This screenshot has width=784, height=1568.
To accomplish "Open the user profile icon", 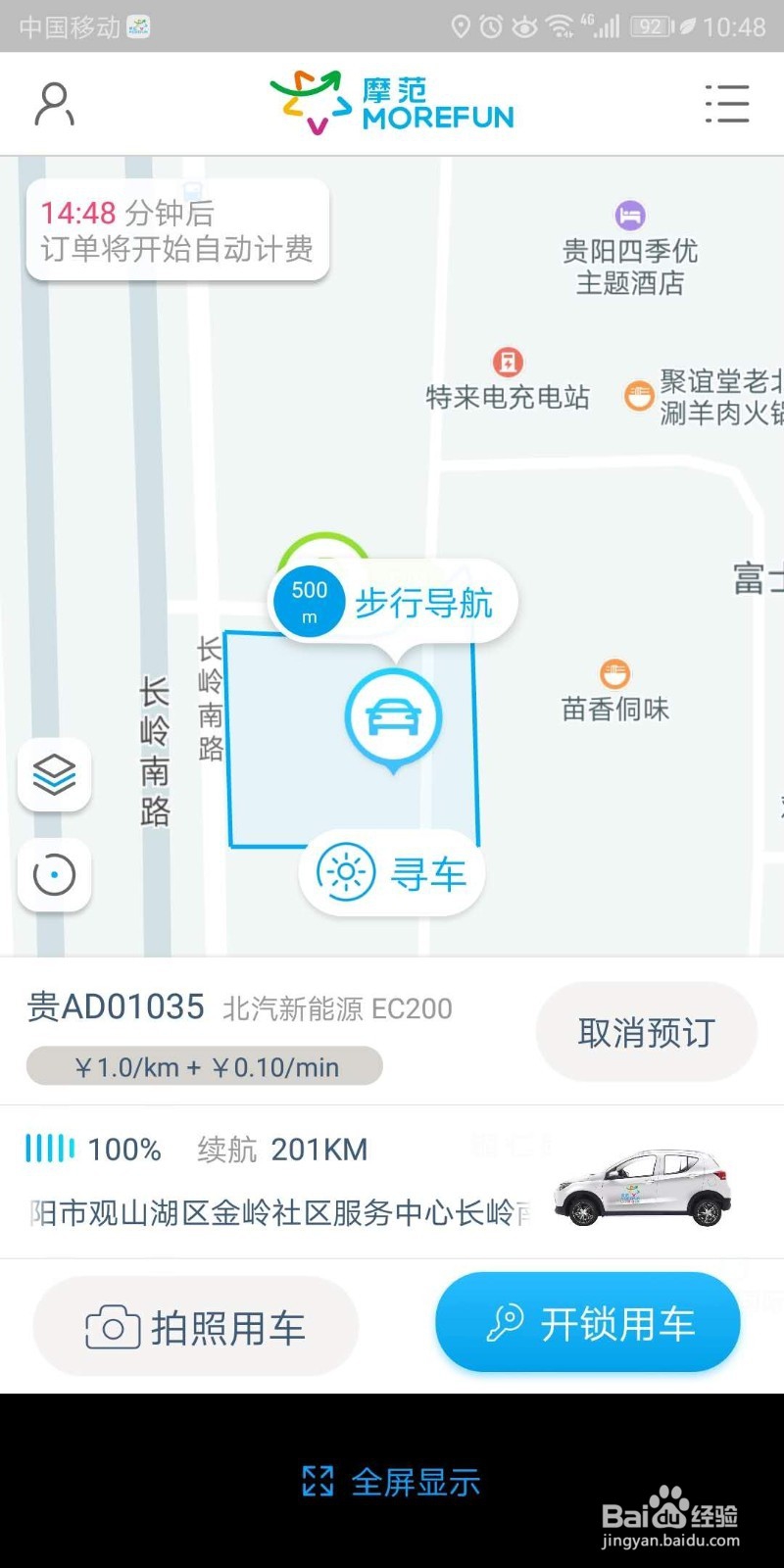I will pyautogui.click(x=54, y=103).
